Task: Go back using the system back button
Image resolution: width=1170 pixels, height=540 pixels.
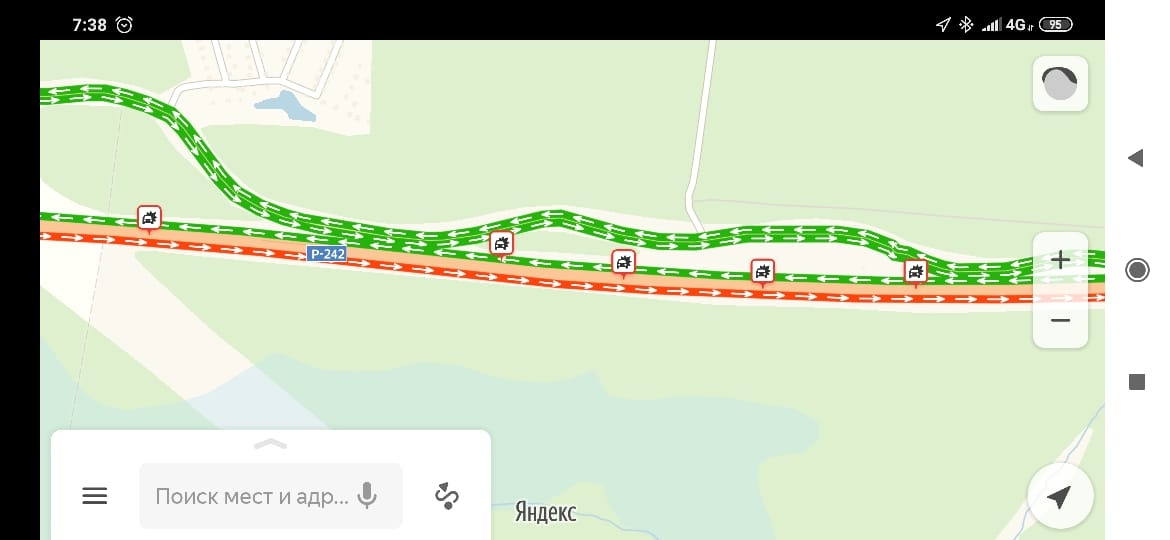Action: tap(1136, 158)
